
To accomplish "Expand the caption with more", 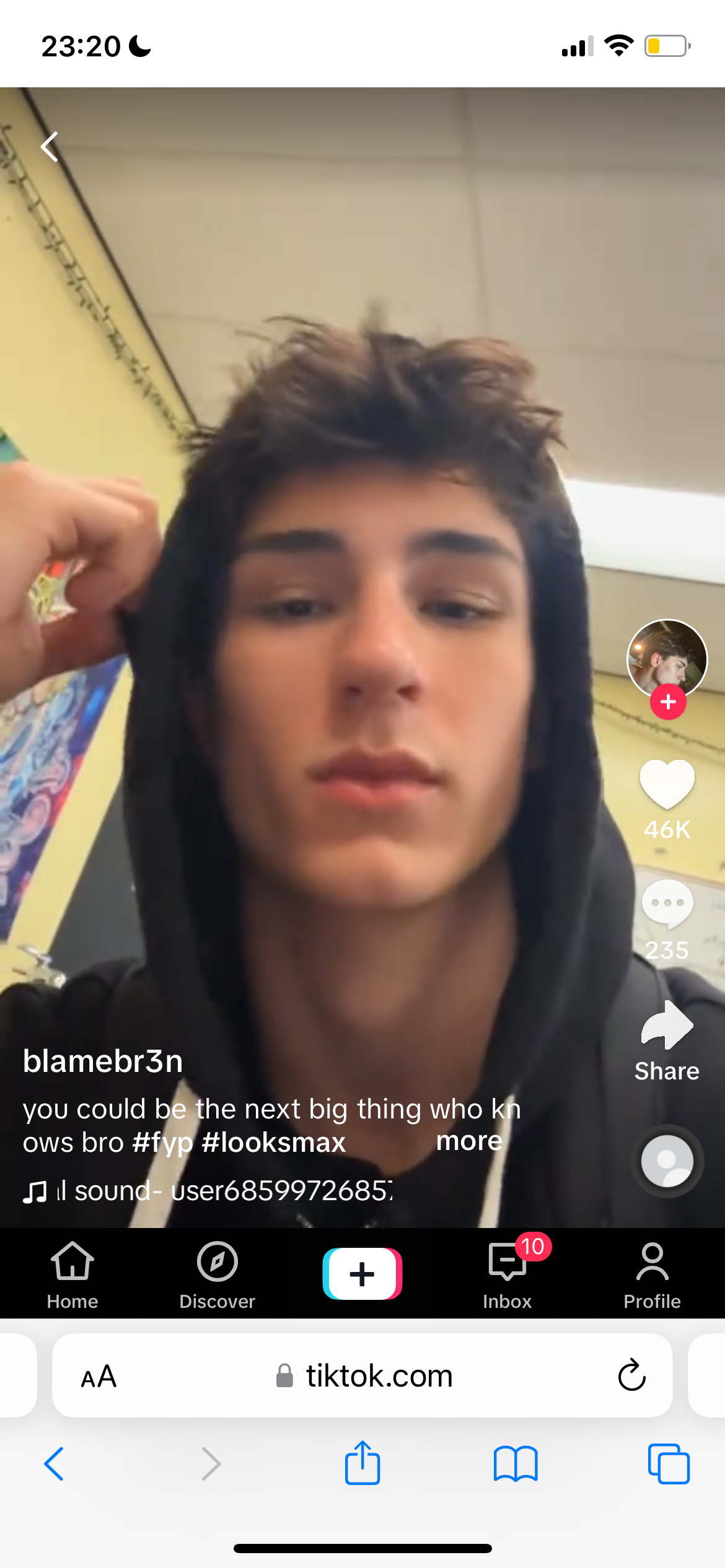I will 469,1141.
